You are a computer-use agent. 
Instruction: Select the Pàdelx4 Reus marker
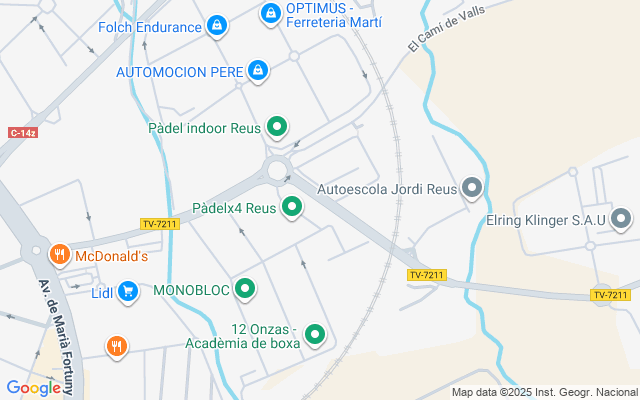(292, 208)
